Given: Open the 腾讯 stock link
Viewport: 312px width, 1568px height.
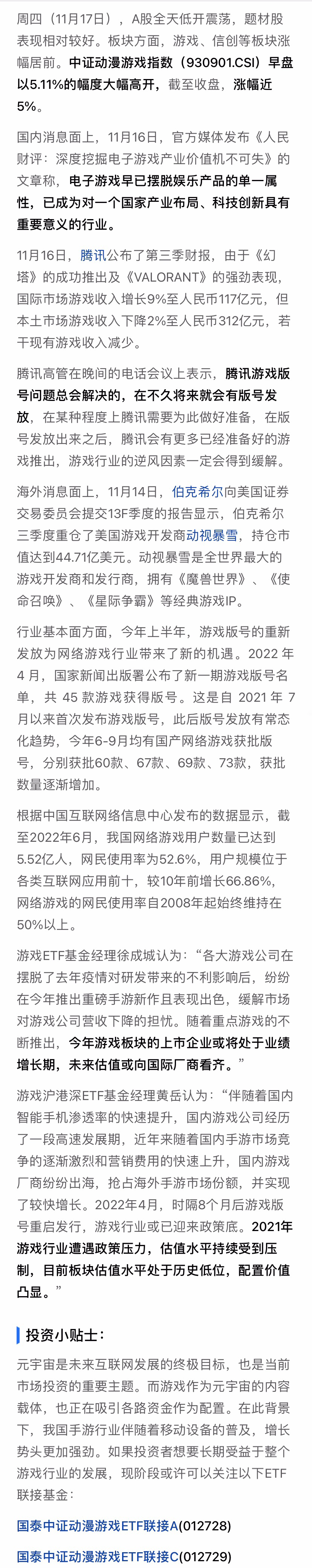Looking at the screenshot, I should point(93,255).
